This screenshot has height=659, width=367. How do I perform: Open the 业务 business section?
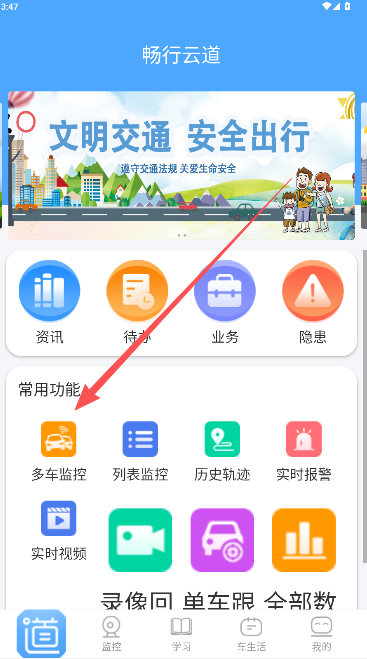coord(225,303)
